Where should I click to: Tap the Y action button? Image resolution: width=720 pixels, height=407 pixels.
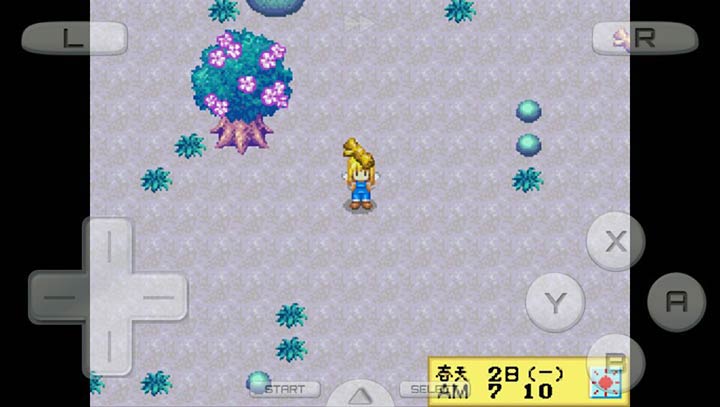(x=555, y=301)
